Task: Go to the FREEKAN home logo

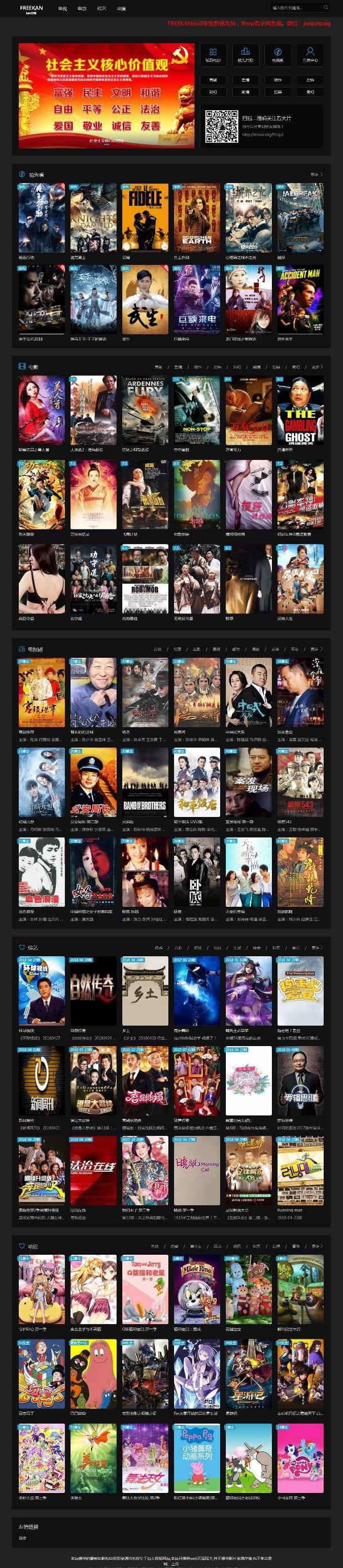Action: click(x=31, y=9)
